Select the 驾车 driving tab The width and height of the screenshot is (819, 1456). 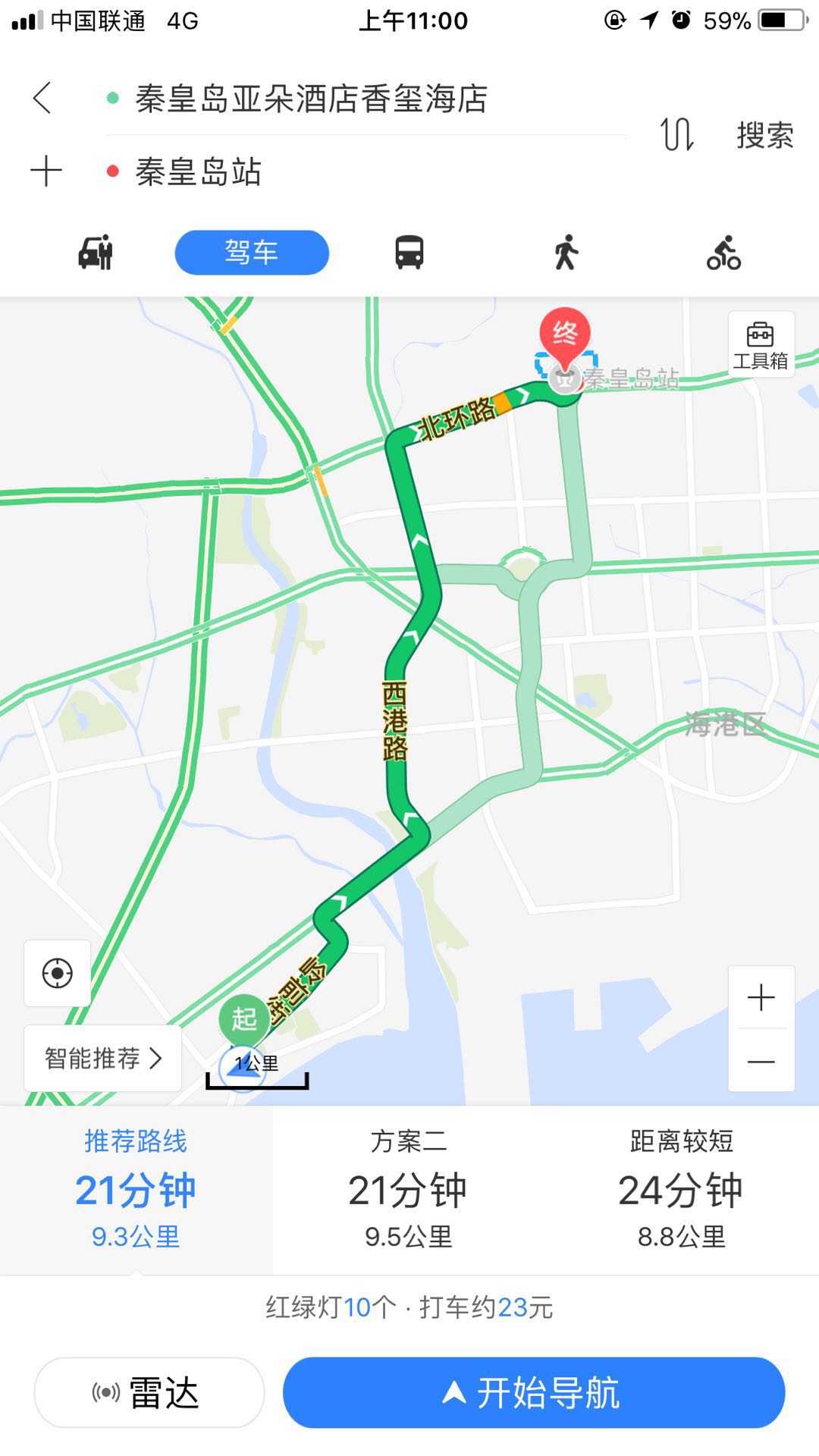(252, 253)
